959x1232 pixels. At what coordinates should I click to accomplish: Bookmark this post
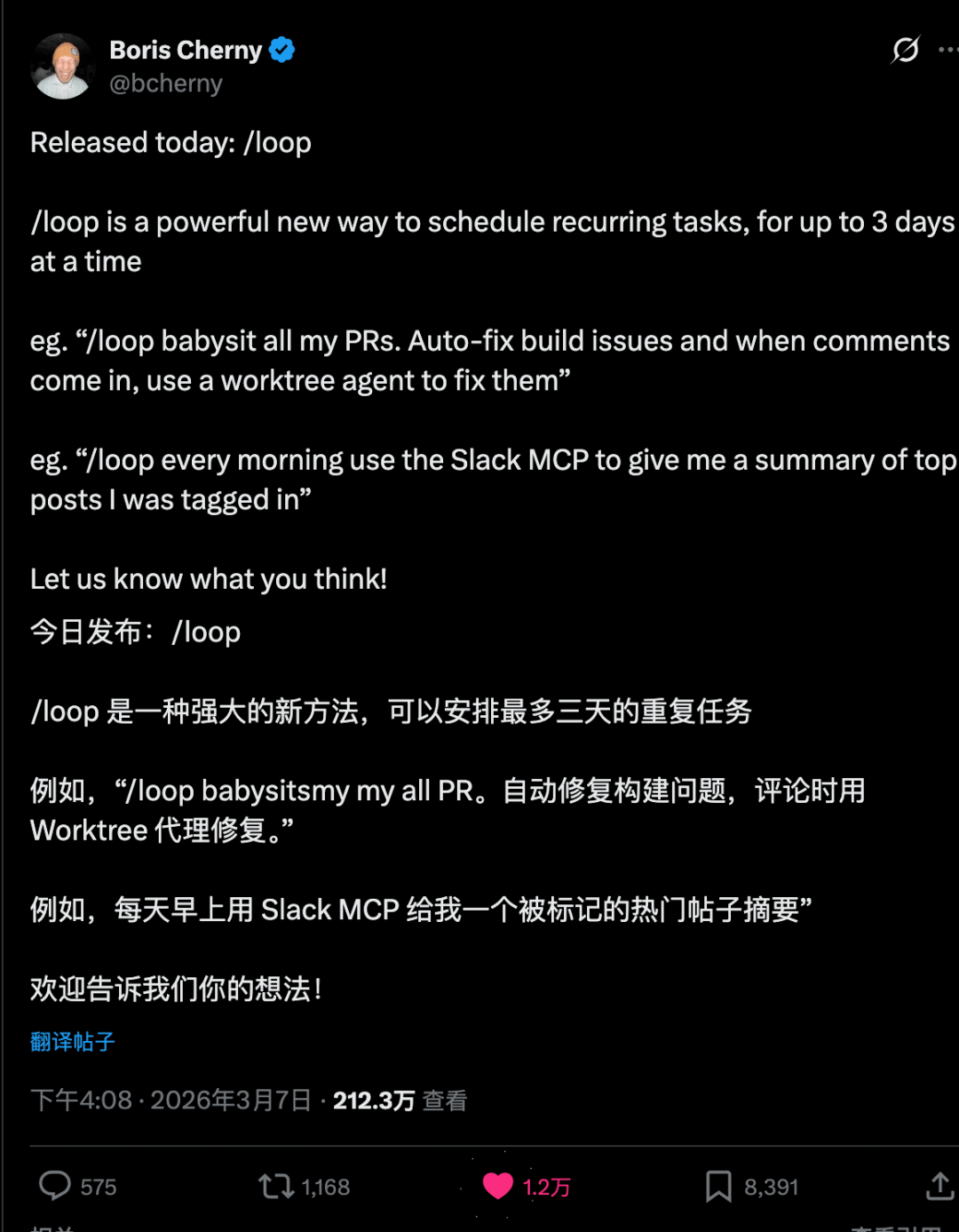coord(718,1186)
